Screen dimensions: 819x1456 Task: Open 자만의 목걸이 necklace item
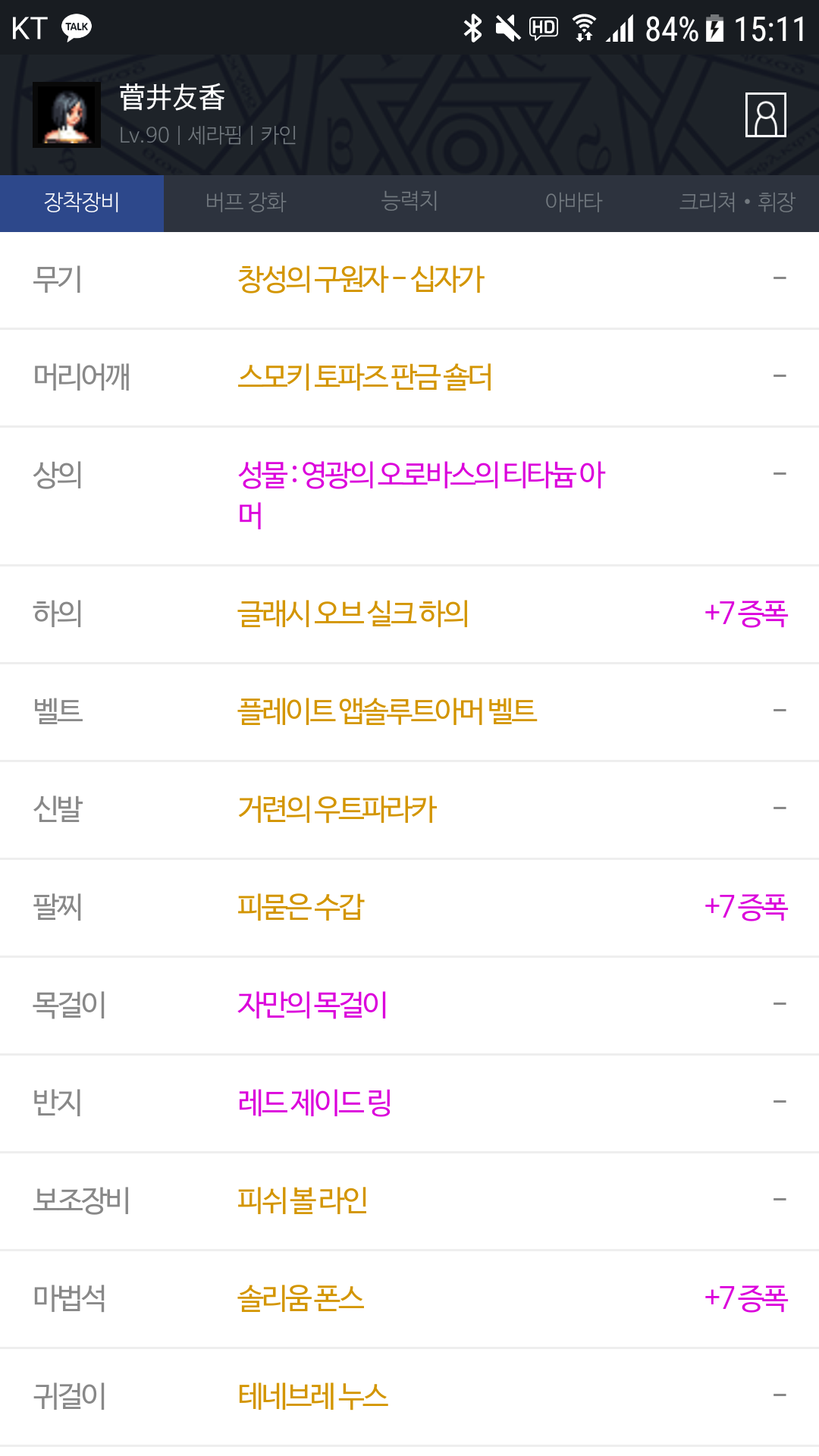(312, 1005)
